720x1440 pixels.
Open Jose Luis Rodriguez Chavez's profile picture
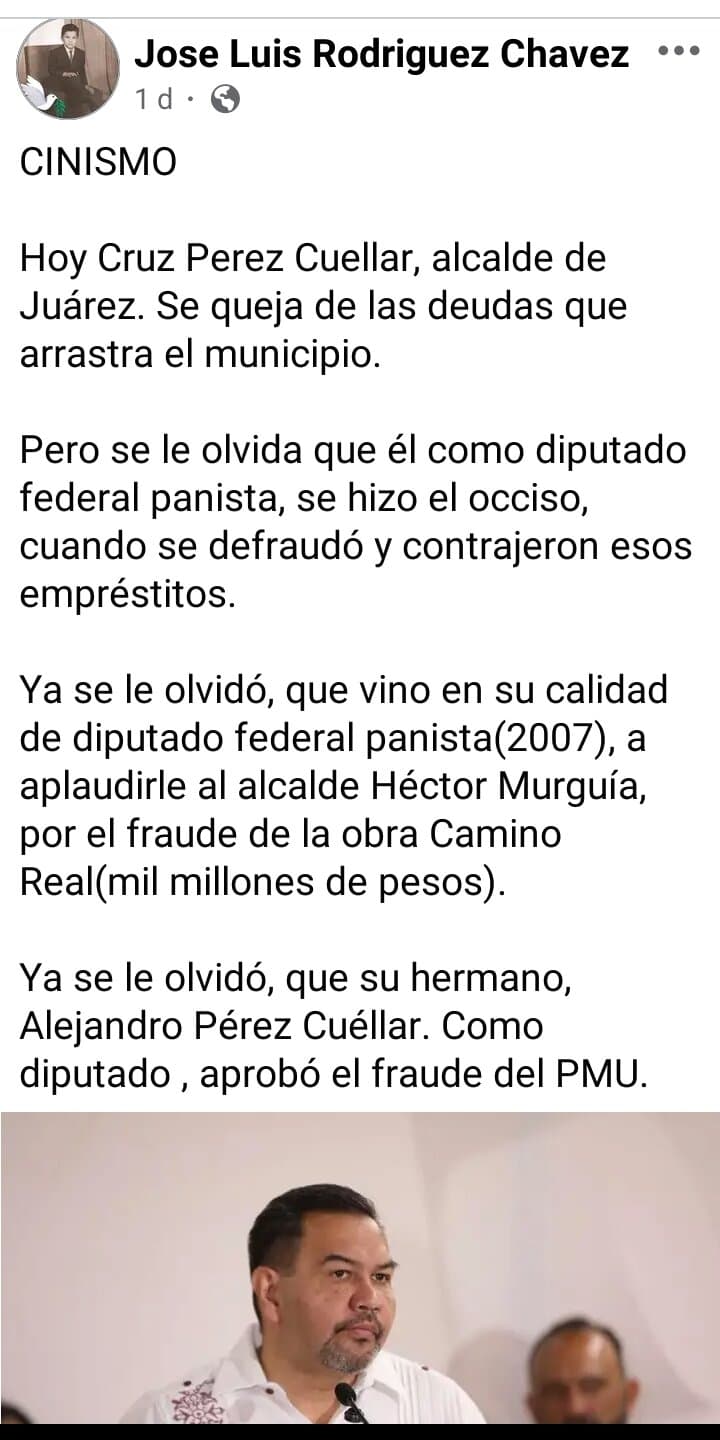point(68,69)
